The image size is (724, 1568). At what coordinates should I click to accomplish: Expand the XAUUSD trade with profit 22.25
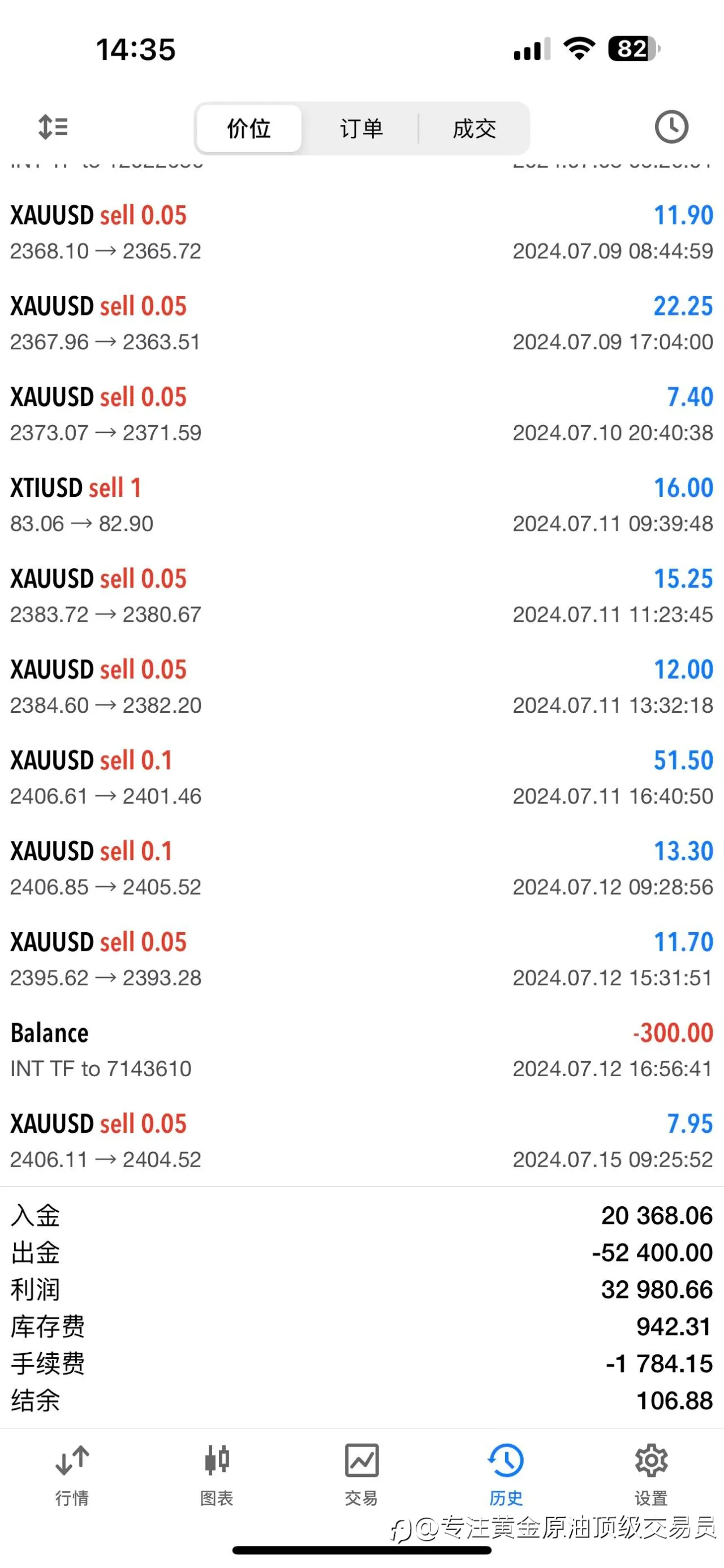tap(361, 323)
